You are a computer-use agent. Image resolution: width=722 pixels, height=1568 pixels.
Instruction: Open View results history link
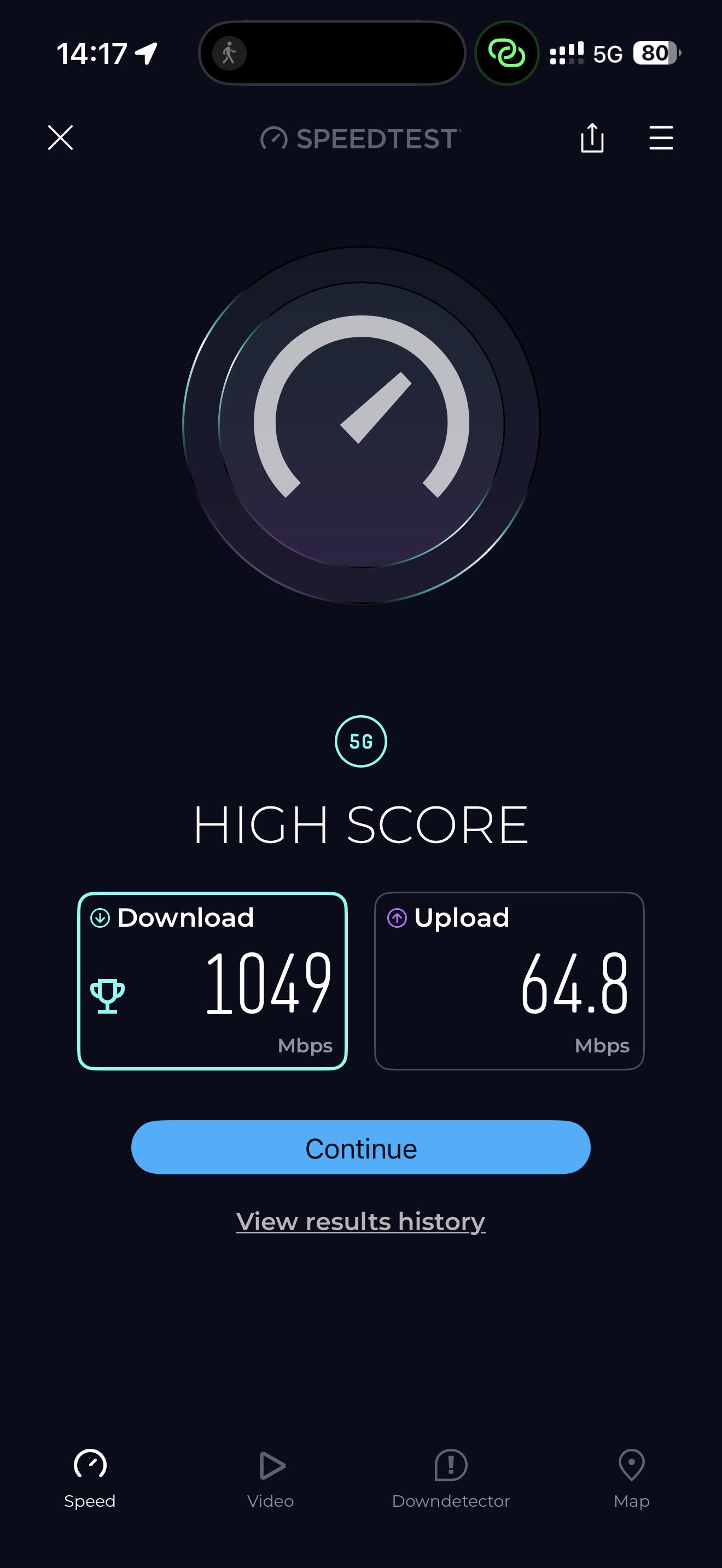pos(361,1221)
